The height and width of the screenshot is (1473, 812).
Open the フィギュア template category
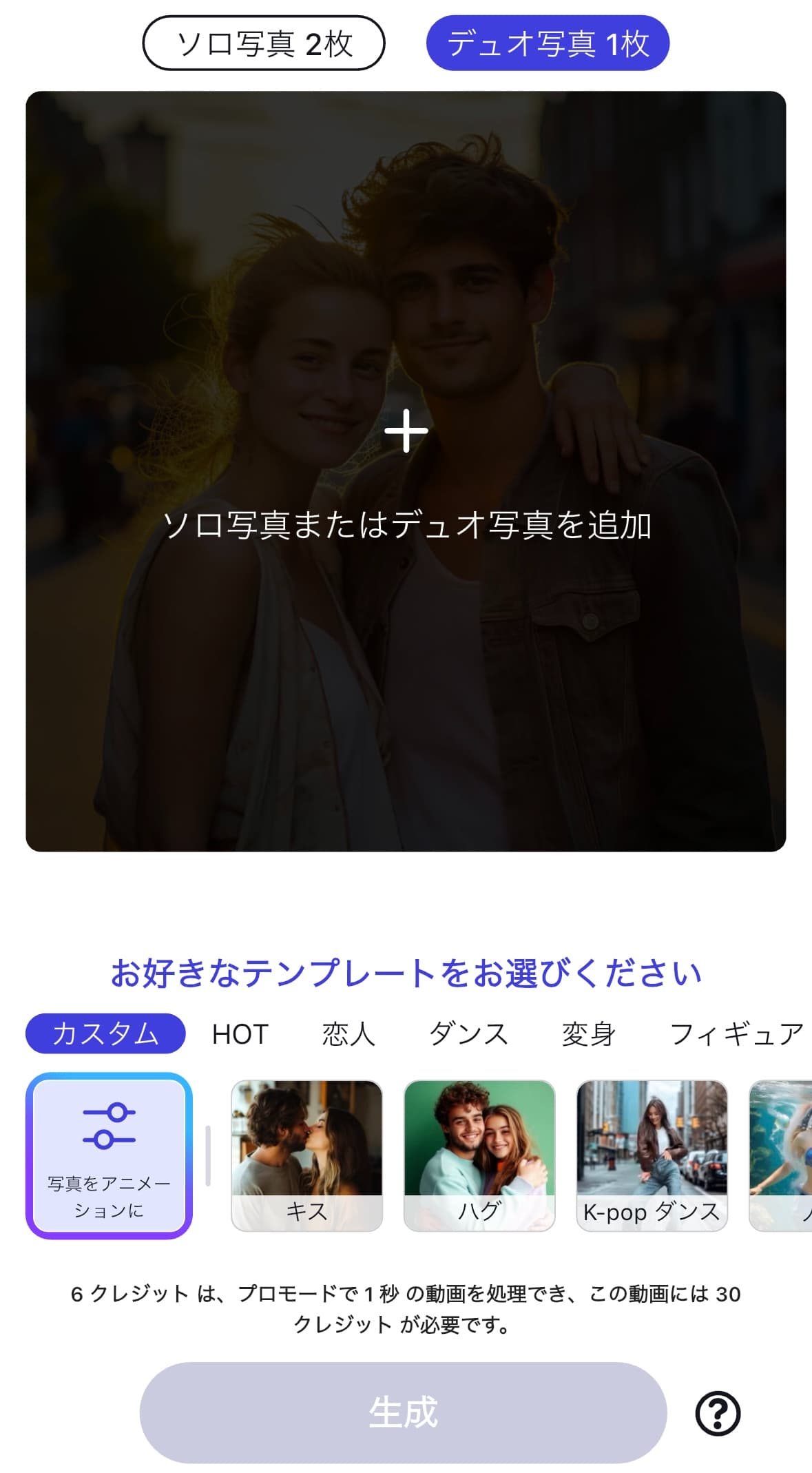(736, 1034)
